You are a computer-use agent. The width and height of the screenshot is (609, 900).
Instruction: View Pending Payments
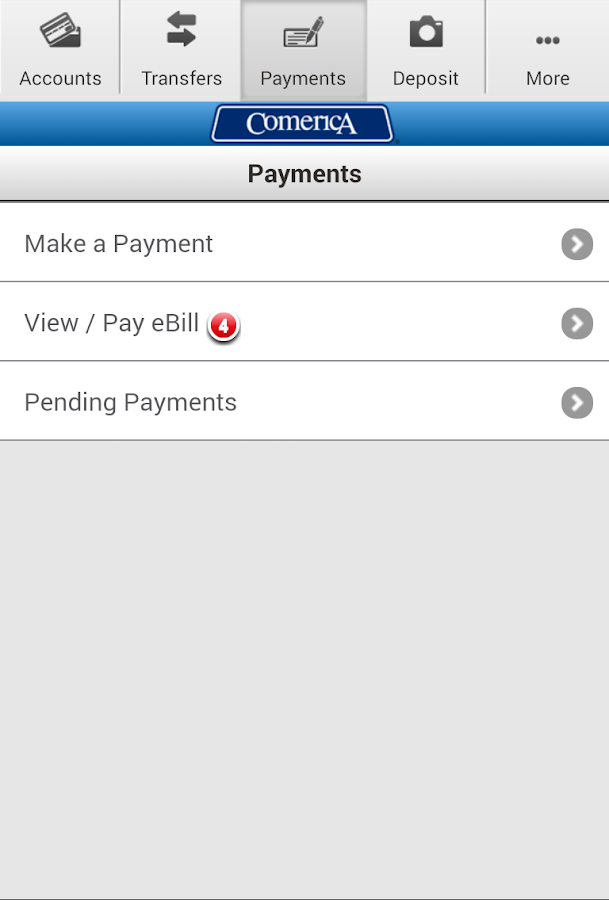coord(304,402)
